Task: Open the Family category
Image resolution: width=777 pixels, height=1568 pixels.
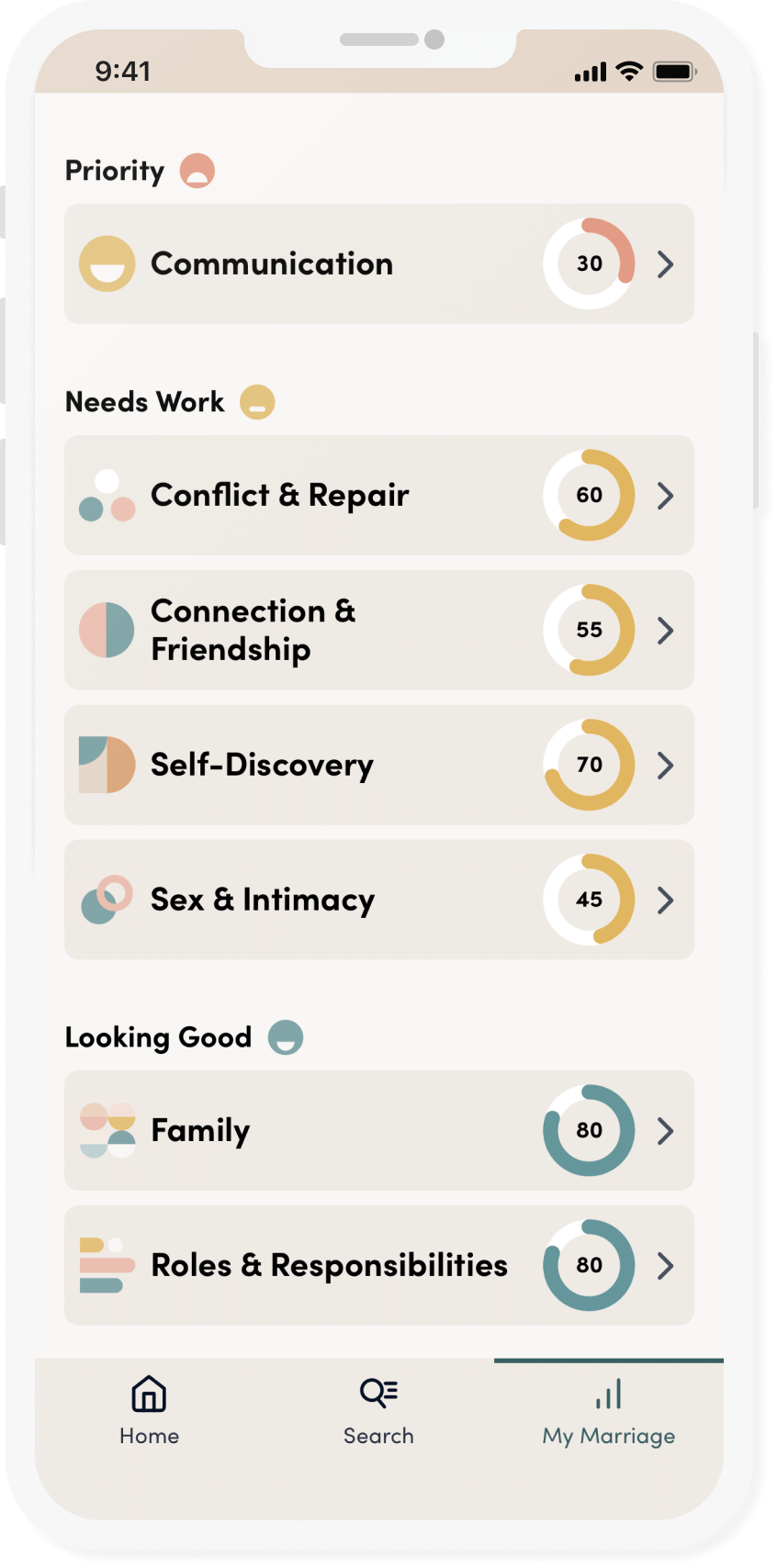Action: pyautogui.click(x=378, y=1130)
